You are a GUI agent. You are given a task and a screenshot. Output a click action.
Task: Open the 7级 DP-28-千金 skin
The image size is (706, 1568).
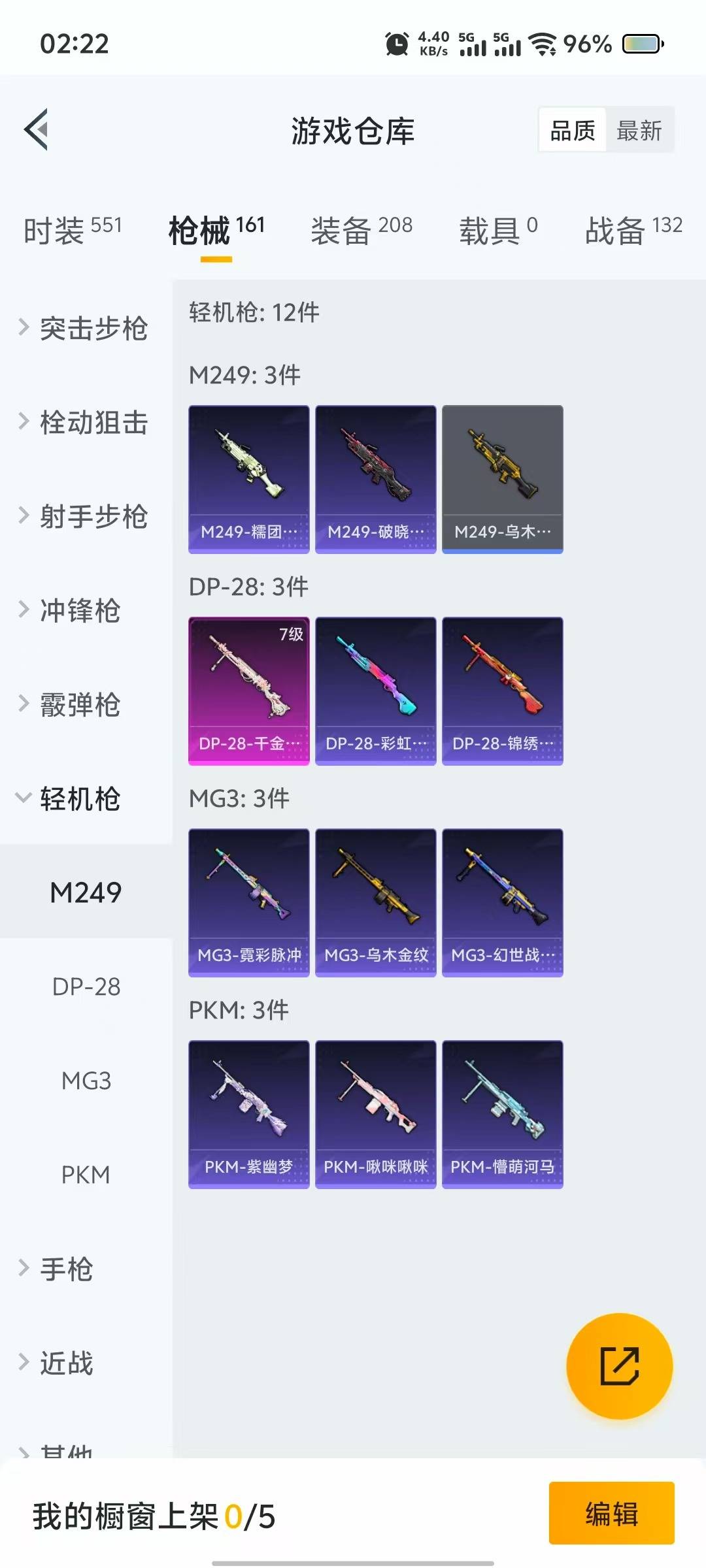click(249, 691)
